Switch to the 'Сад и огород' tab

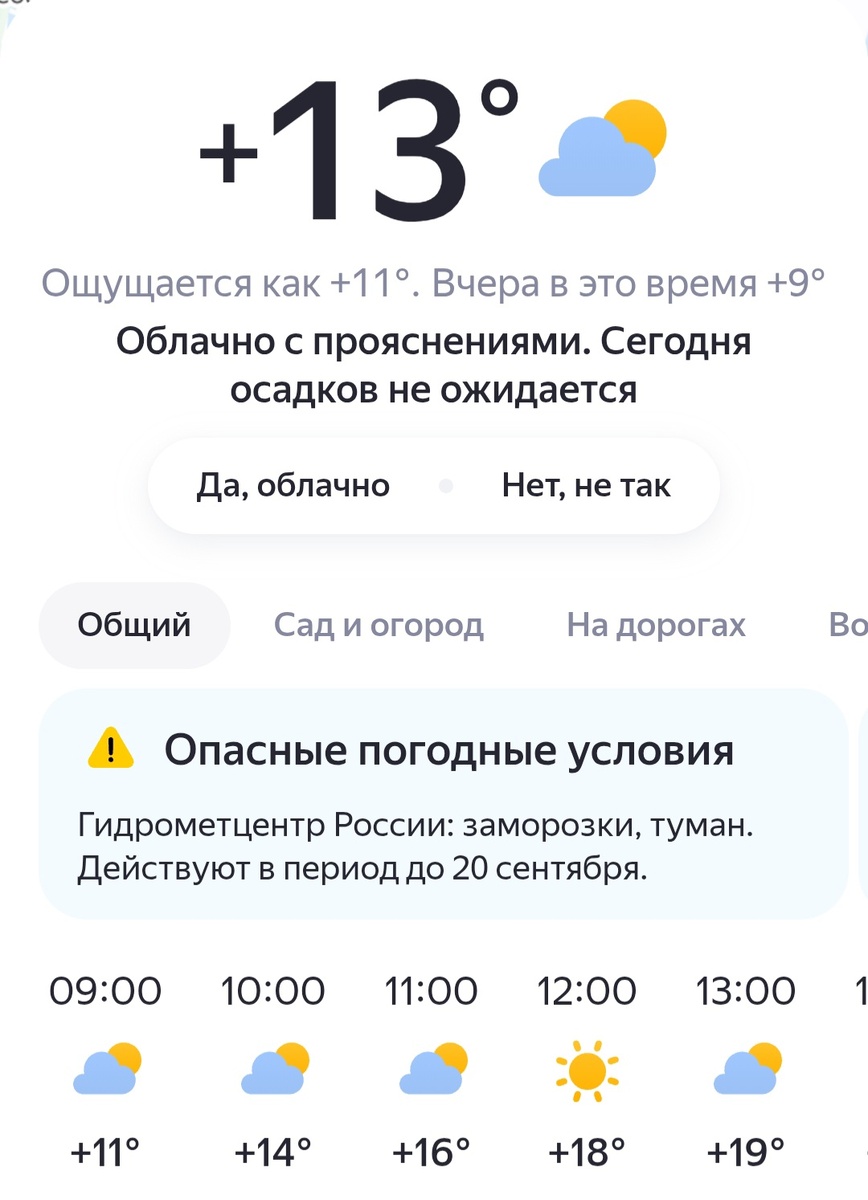coord(378,624)
